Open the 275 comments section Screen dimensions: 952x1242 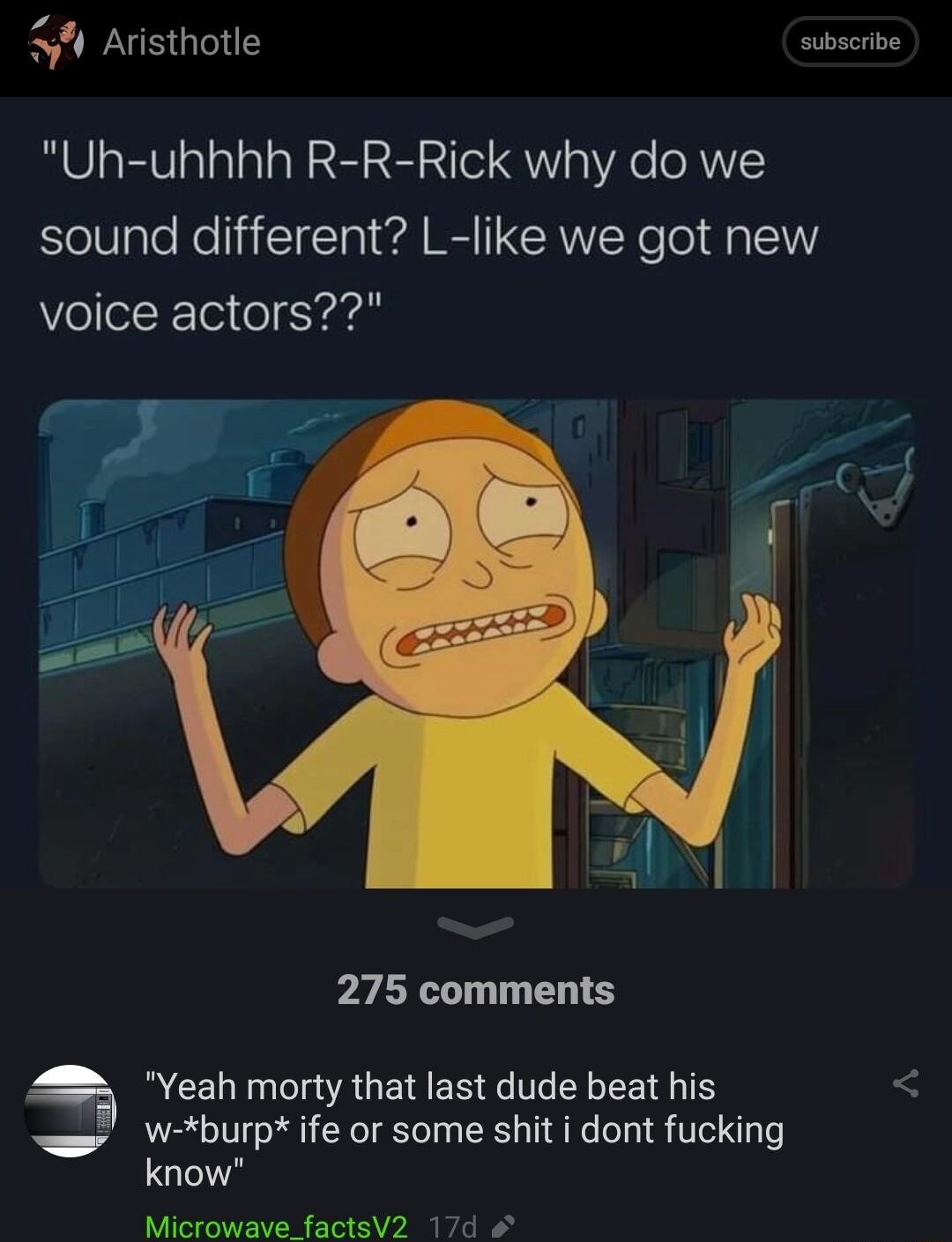click(476, 992)
